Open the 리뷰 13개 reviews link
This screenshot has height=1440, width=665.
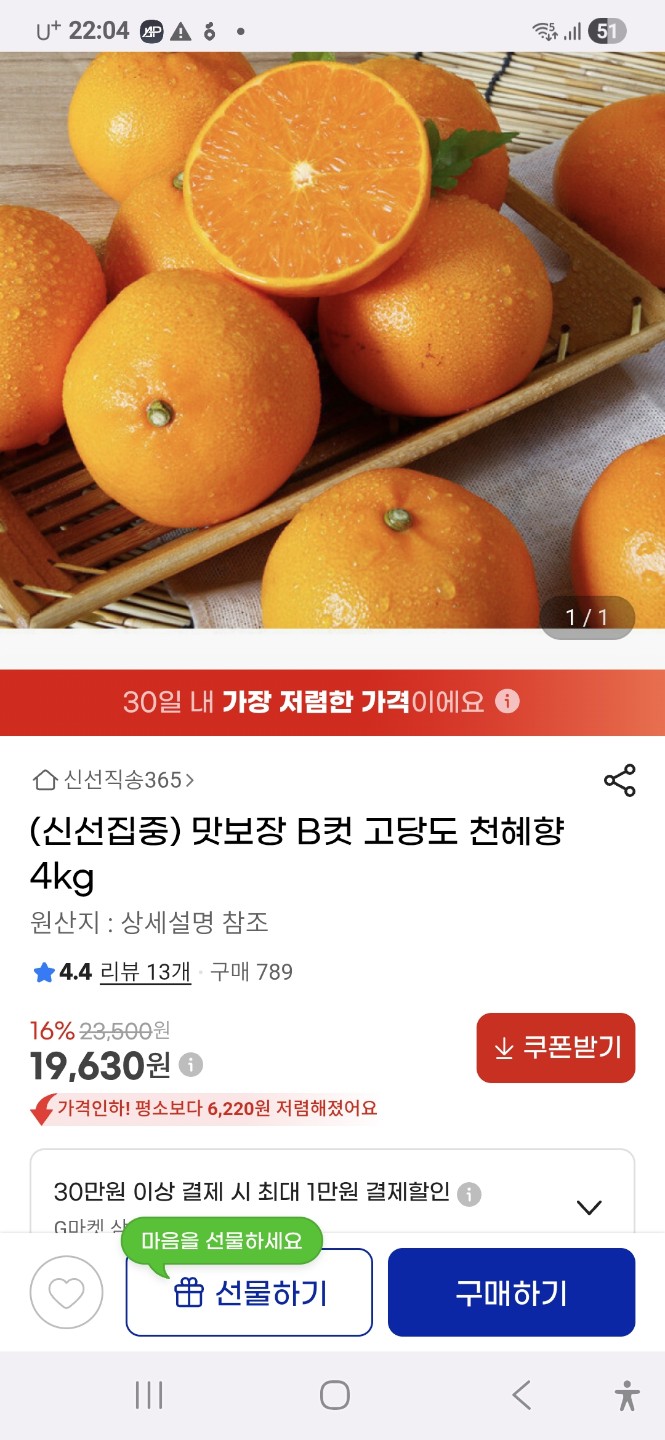pos(145,972)
